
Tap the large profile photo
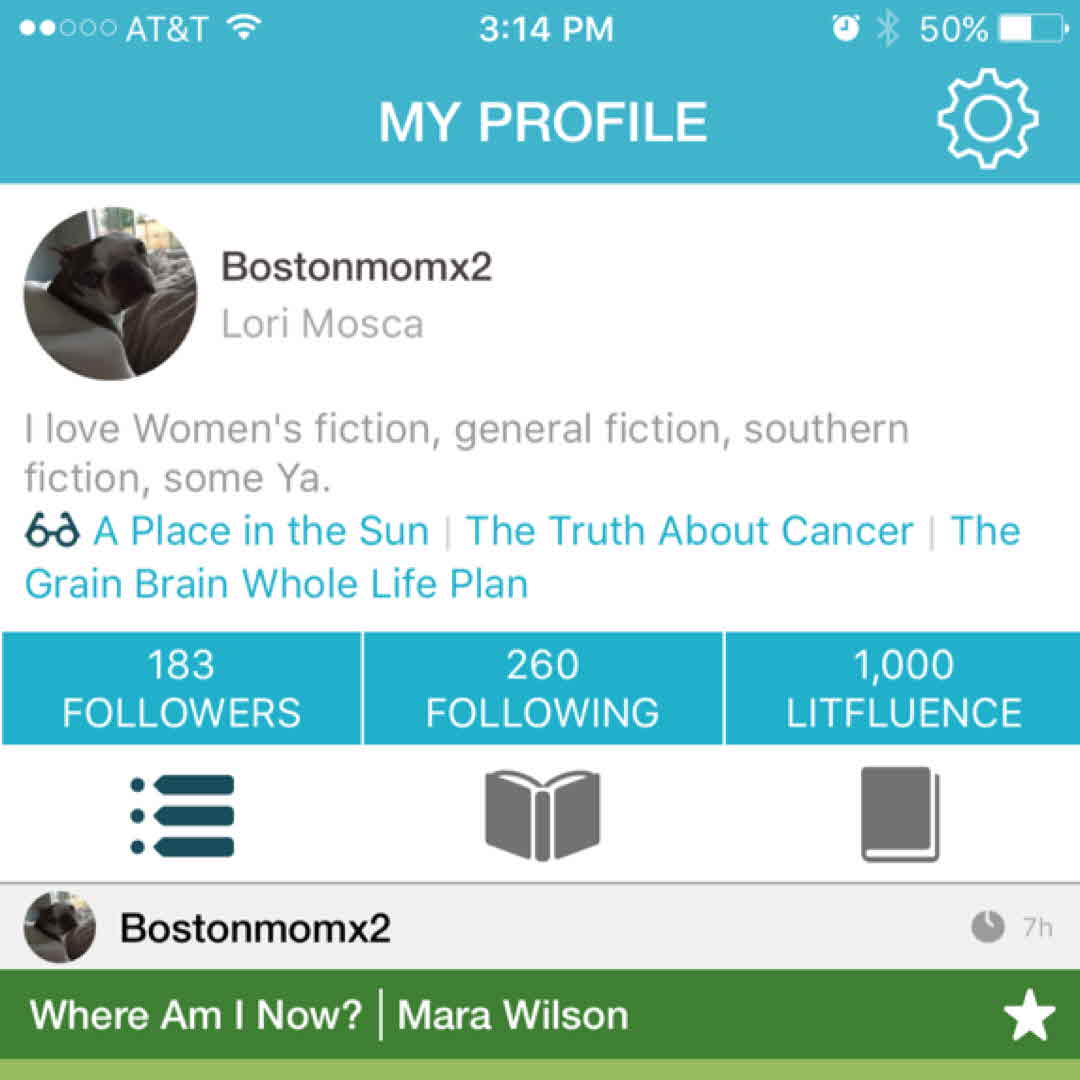pyautogui.click(x=110, y=294)
